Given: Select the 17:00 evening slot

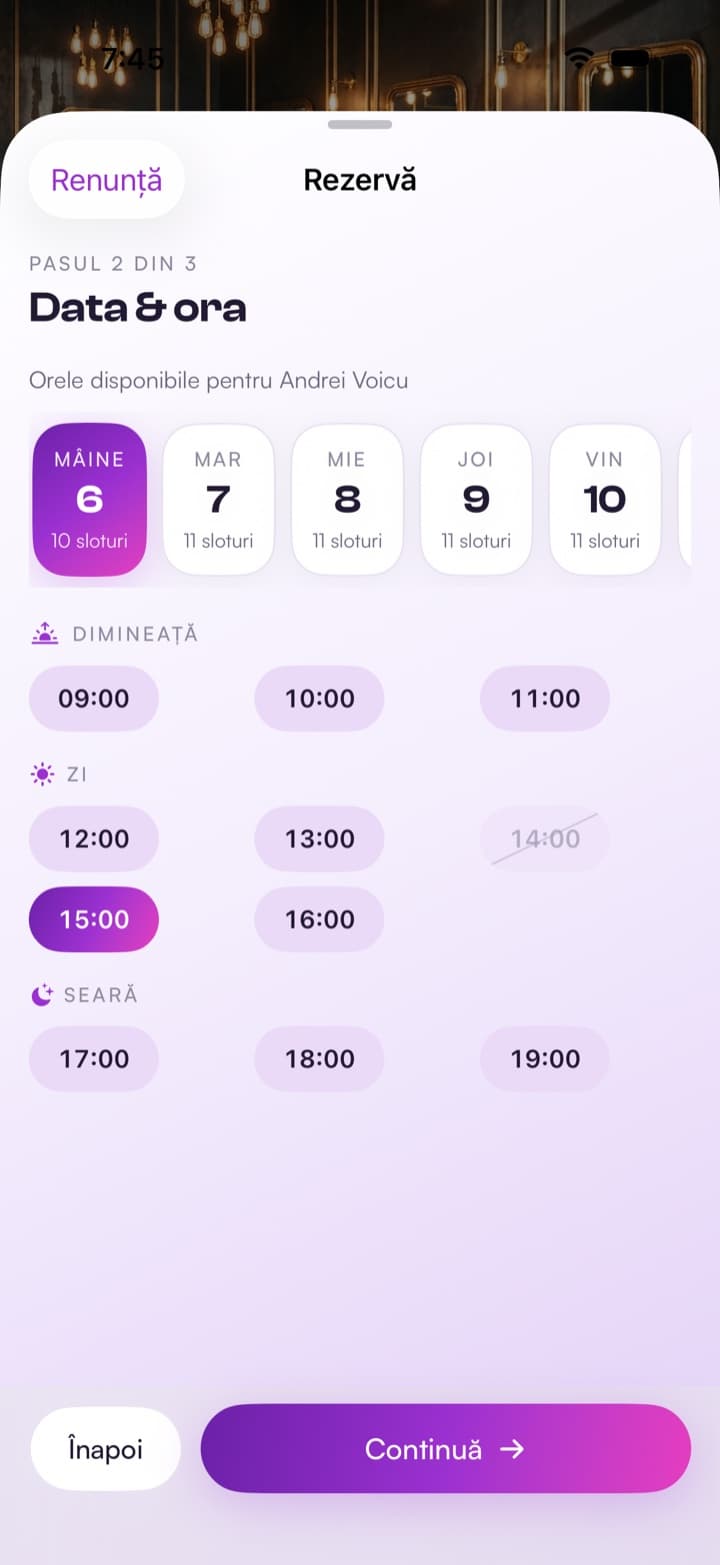Looking at the screenshot, I should 94,1059.
